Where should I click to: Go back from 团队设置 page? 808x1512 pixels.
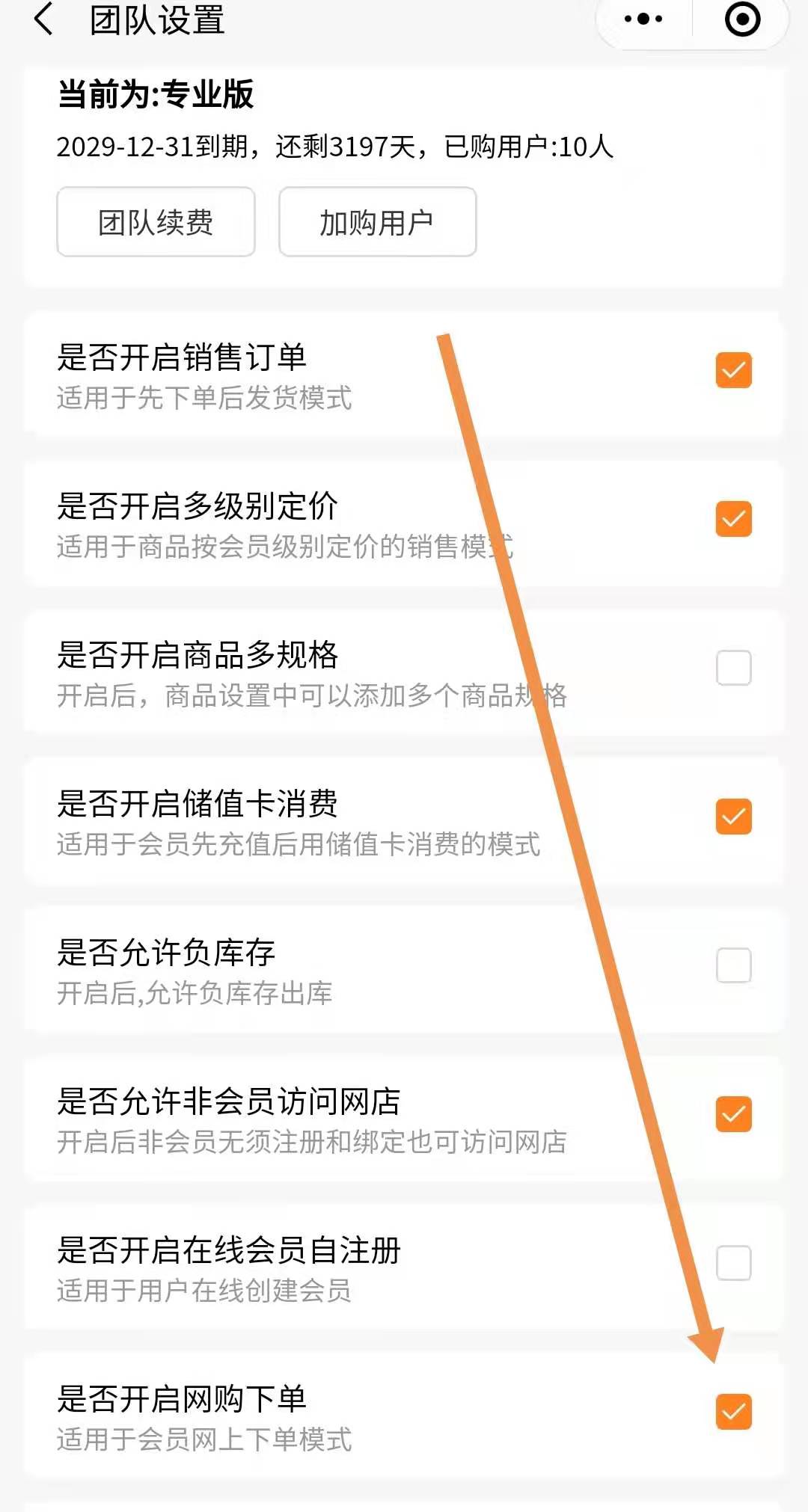click(45, 20)
